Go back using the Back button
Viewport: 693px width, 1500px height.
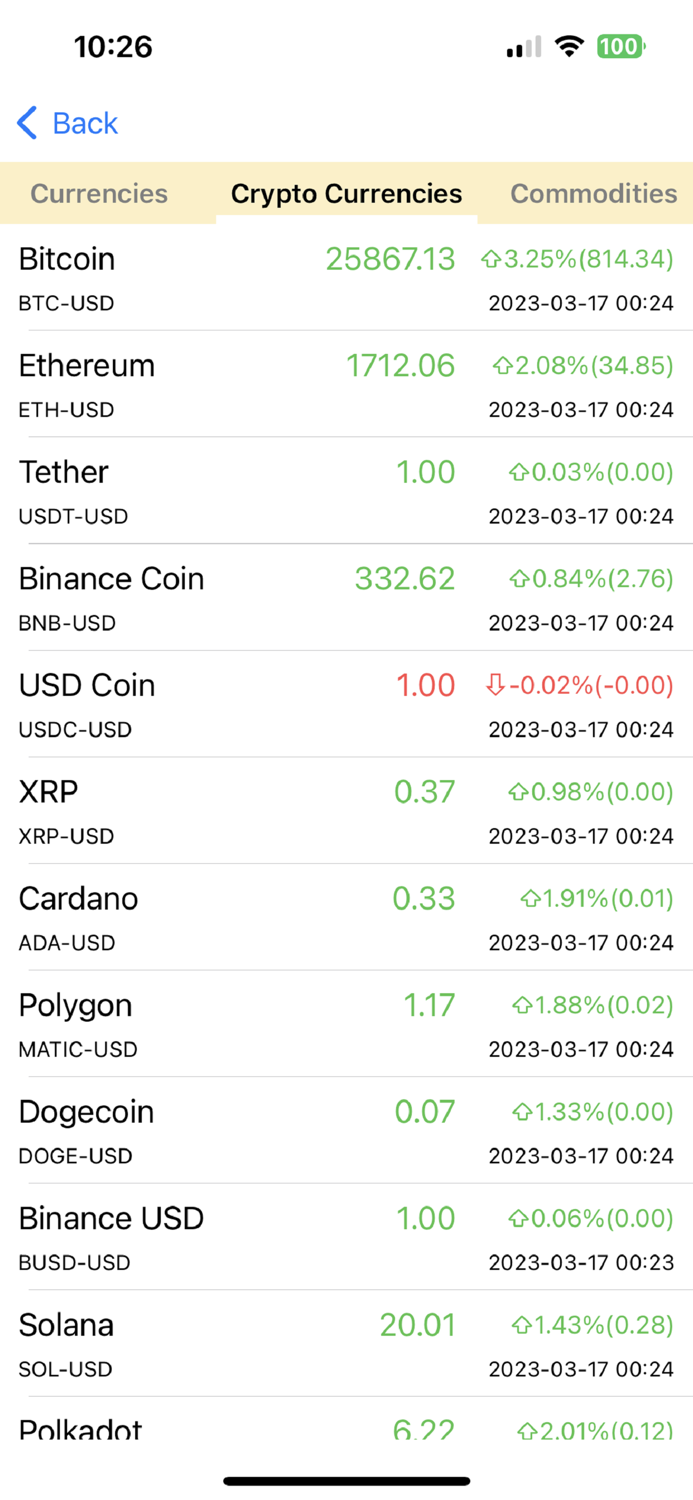pyautogui.click(x=68, y=123)
